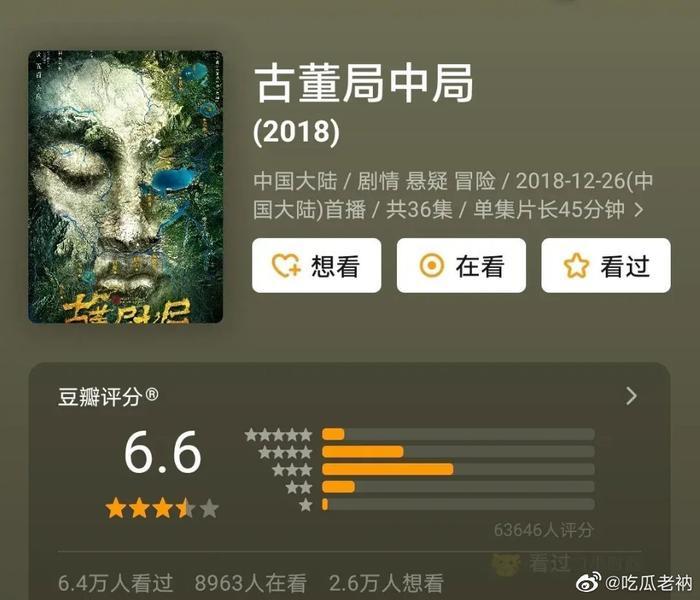Open the 古董局中局 poster image

click(x=126, y=187)
